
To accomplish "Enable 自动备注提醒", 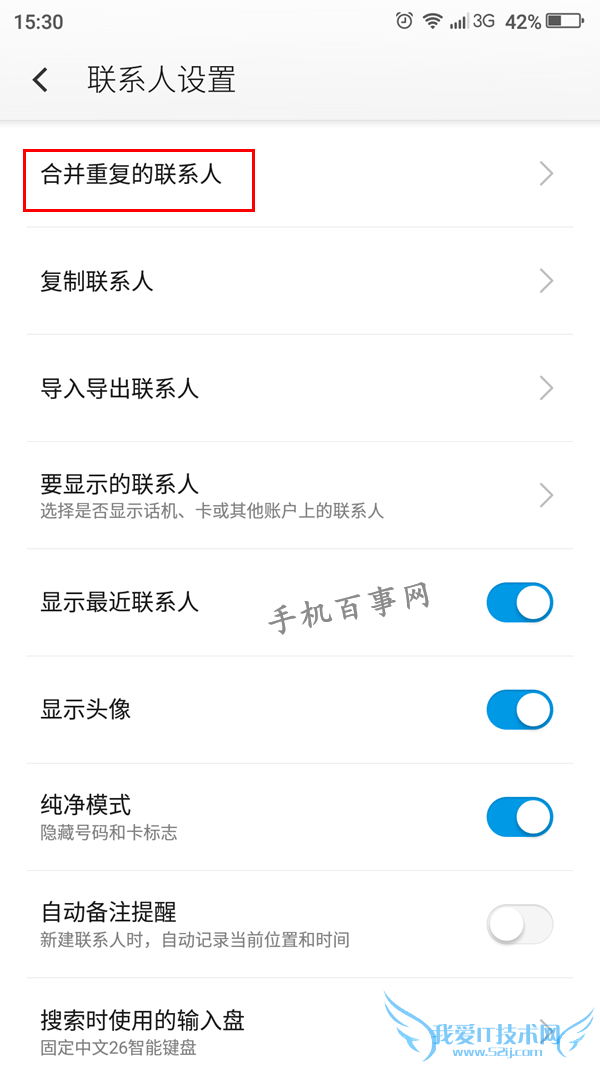I will coord(519,924).
